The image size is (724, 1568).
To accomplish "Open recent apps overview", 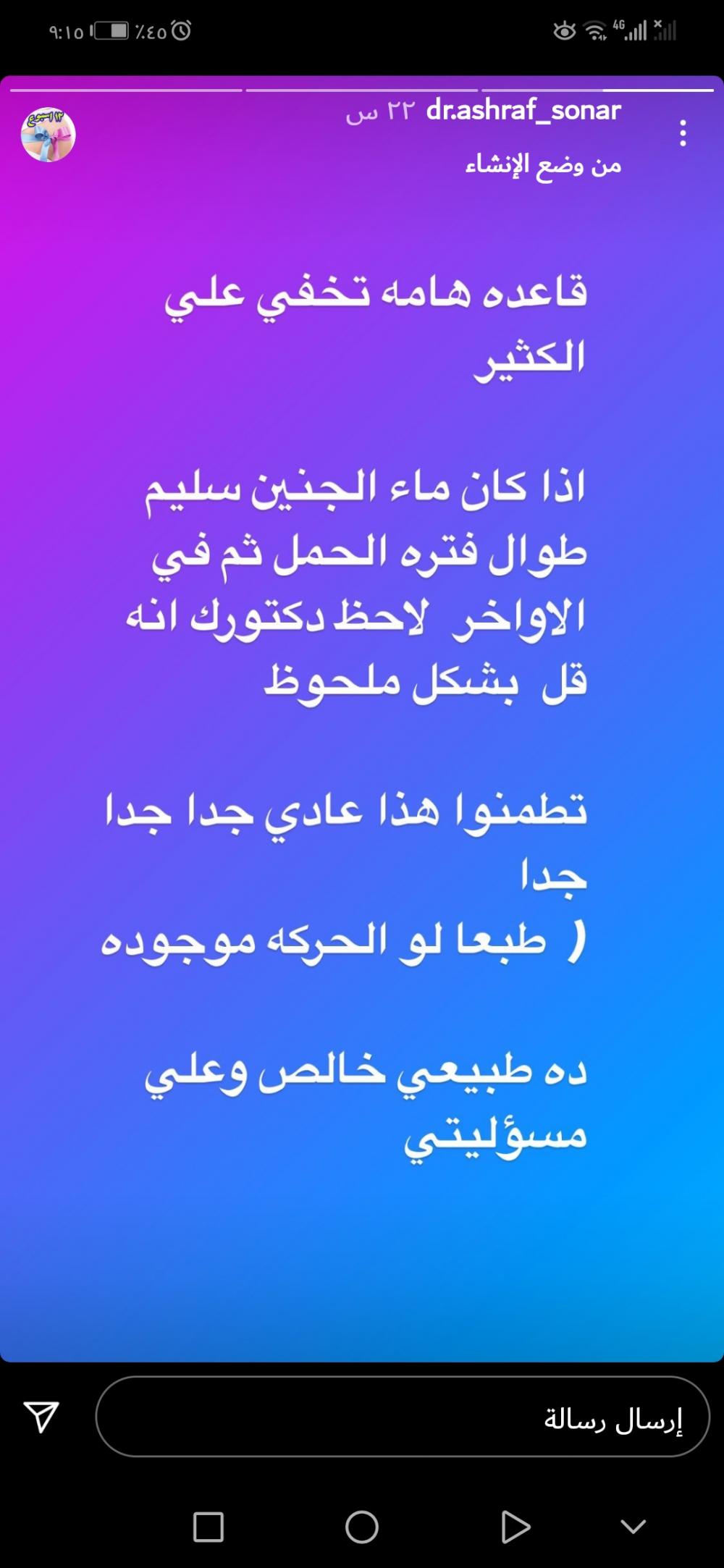I will (x=209, y=1527).
